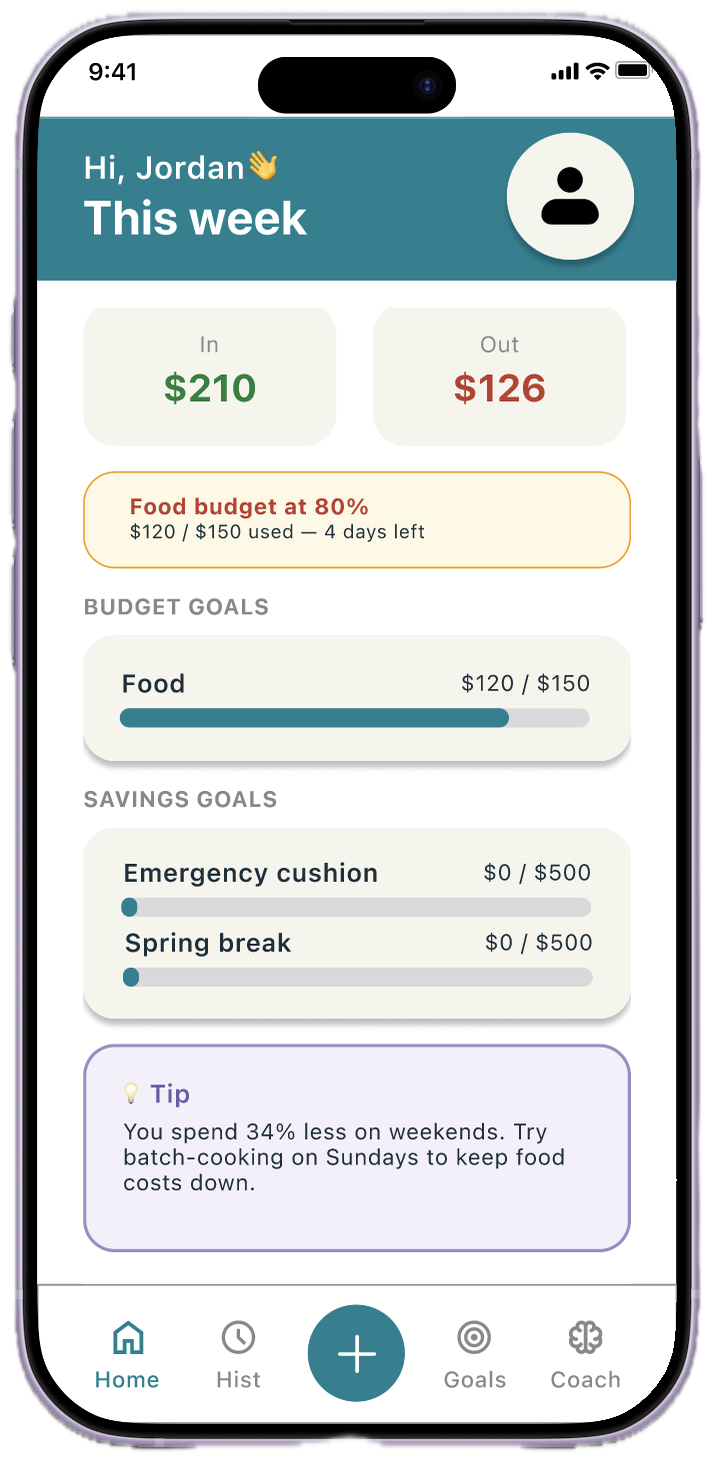Open the Emergency cushion savings goal
714x1462 pixels.
[357, 888]
